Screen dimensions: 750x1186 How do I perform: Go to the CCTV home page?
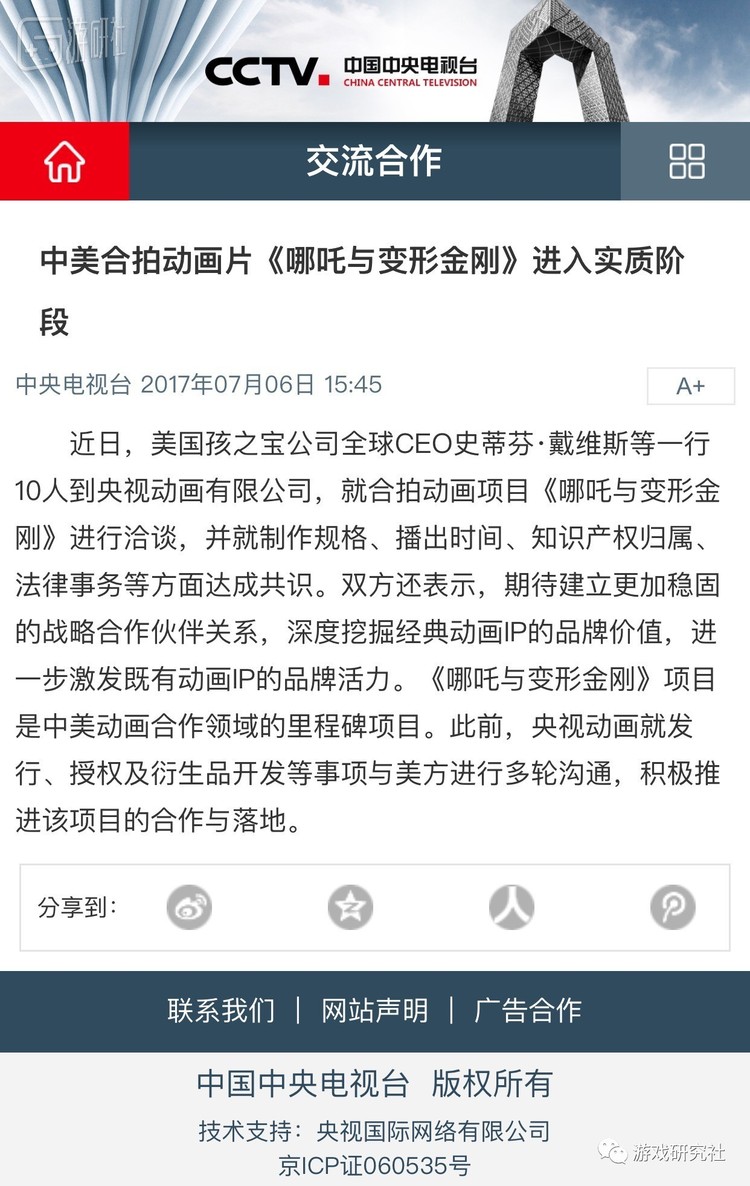(x=64, y=161)
